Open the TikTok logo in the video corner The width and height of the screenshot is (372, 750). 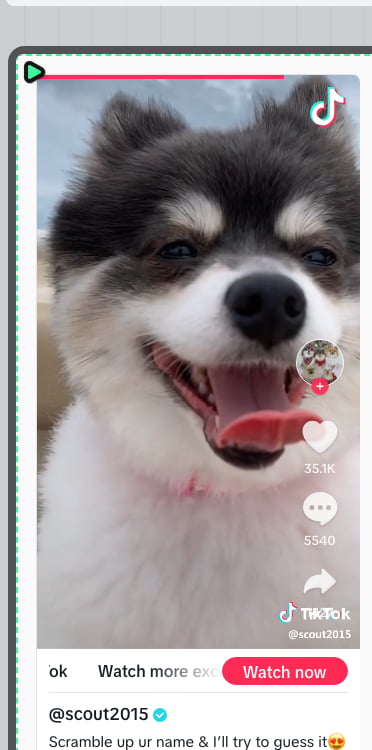tap(327, 107)
